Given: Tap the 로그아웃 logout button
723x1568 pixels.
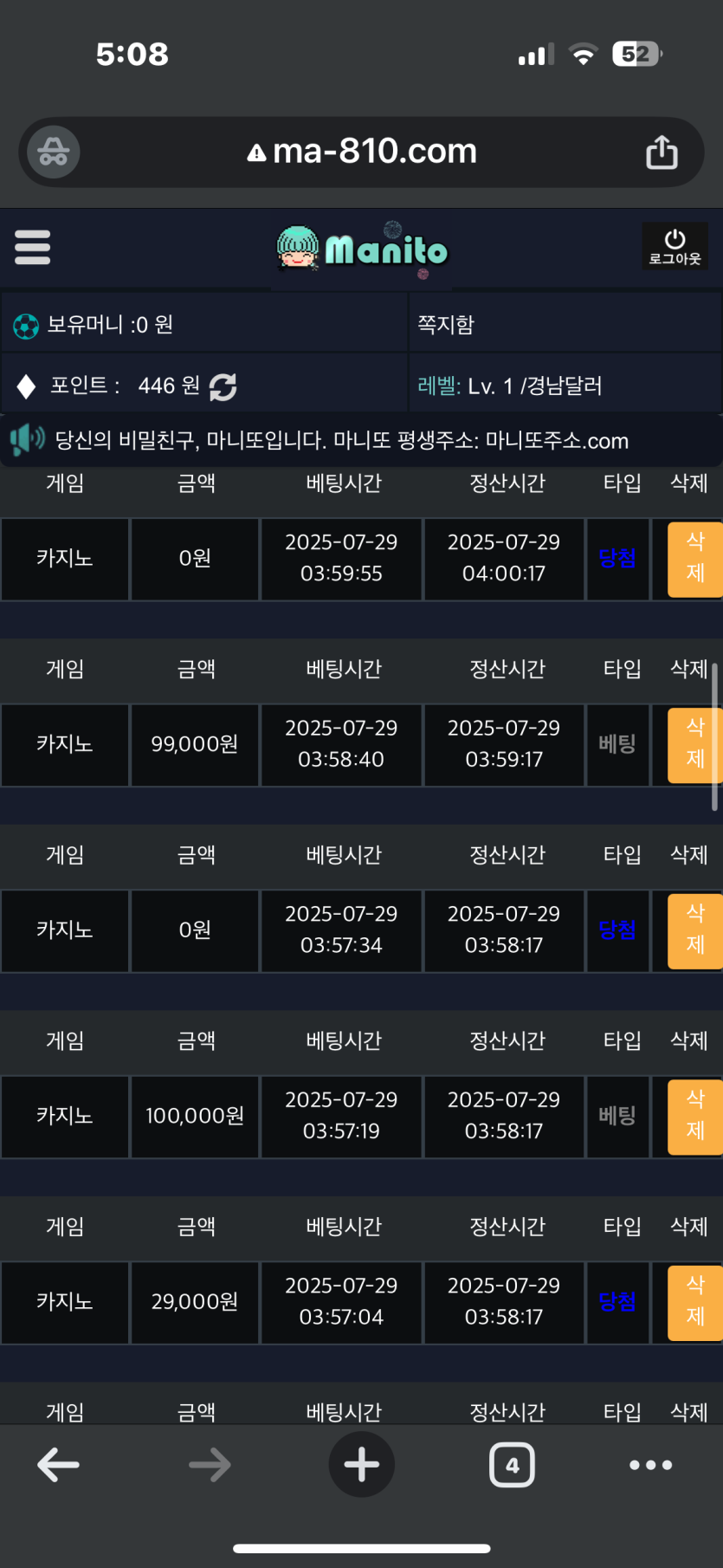Looking at the screenshot, I should pyautogui.click(x=675, y=247).
